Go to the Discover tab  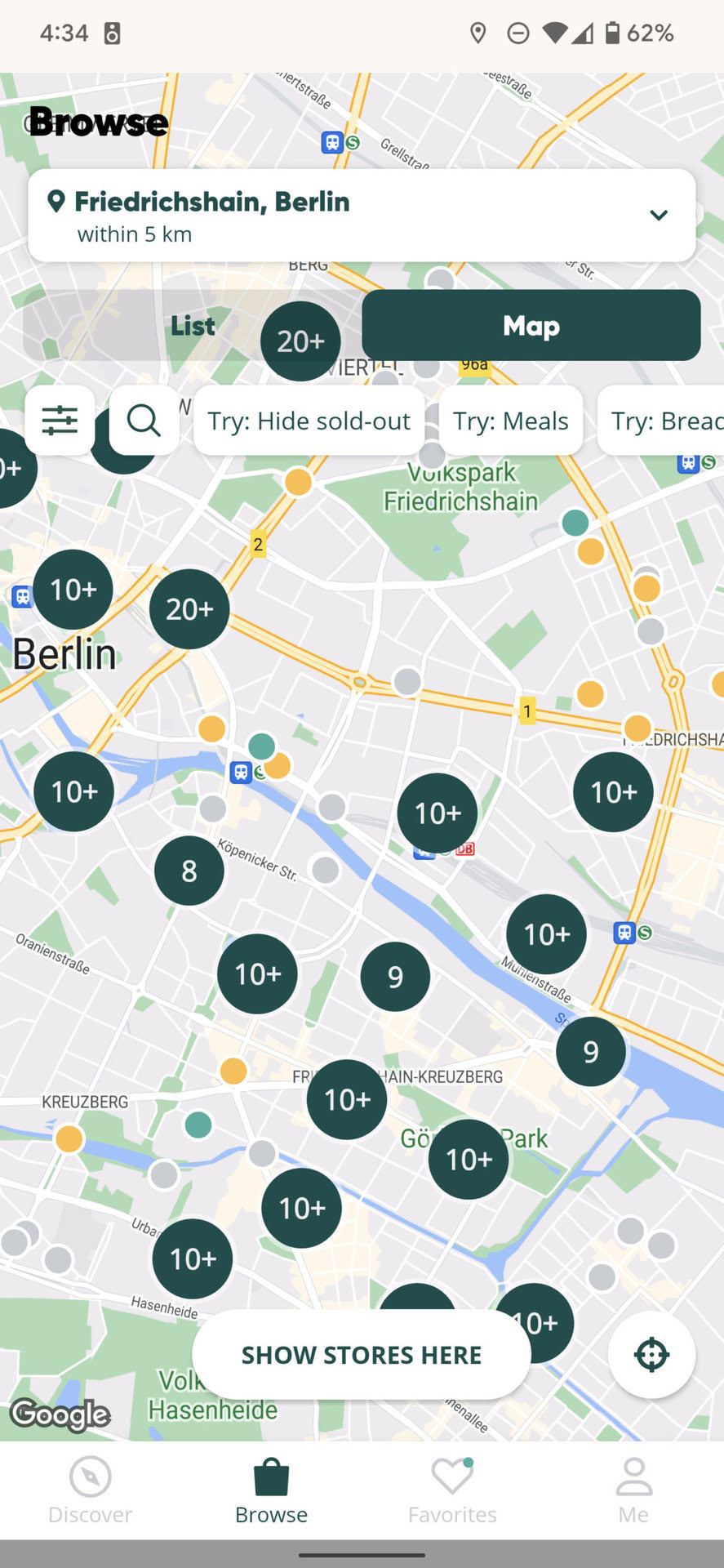point(90,1491)
